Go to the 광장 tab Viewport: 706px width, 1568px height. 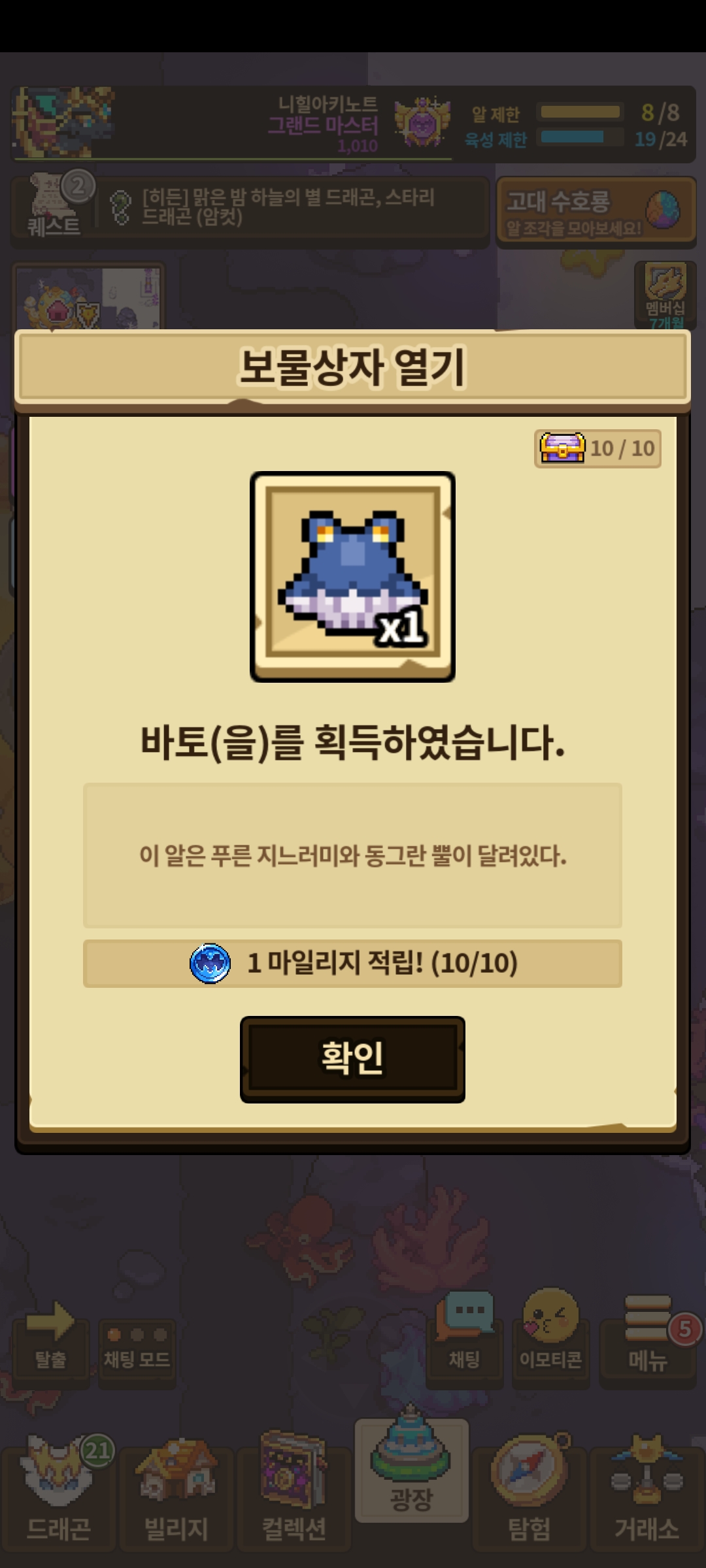pos(412,1470)
